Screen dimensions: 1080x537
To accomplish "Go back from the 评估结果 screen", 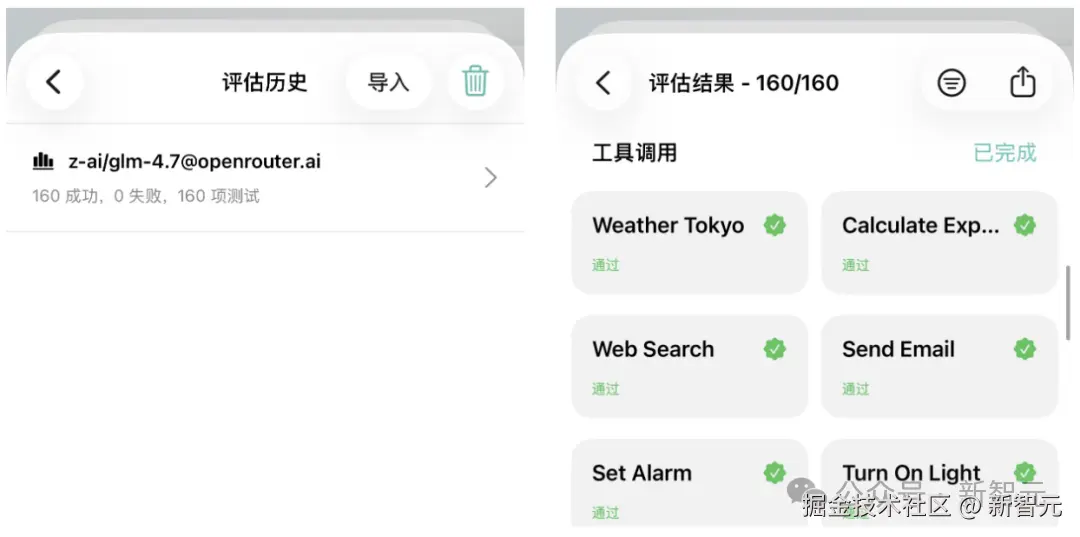I will pos(603,82).
